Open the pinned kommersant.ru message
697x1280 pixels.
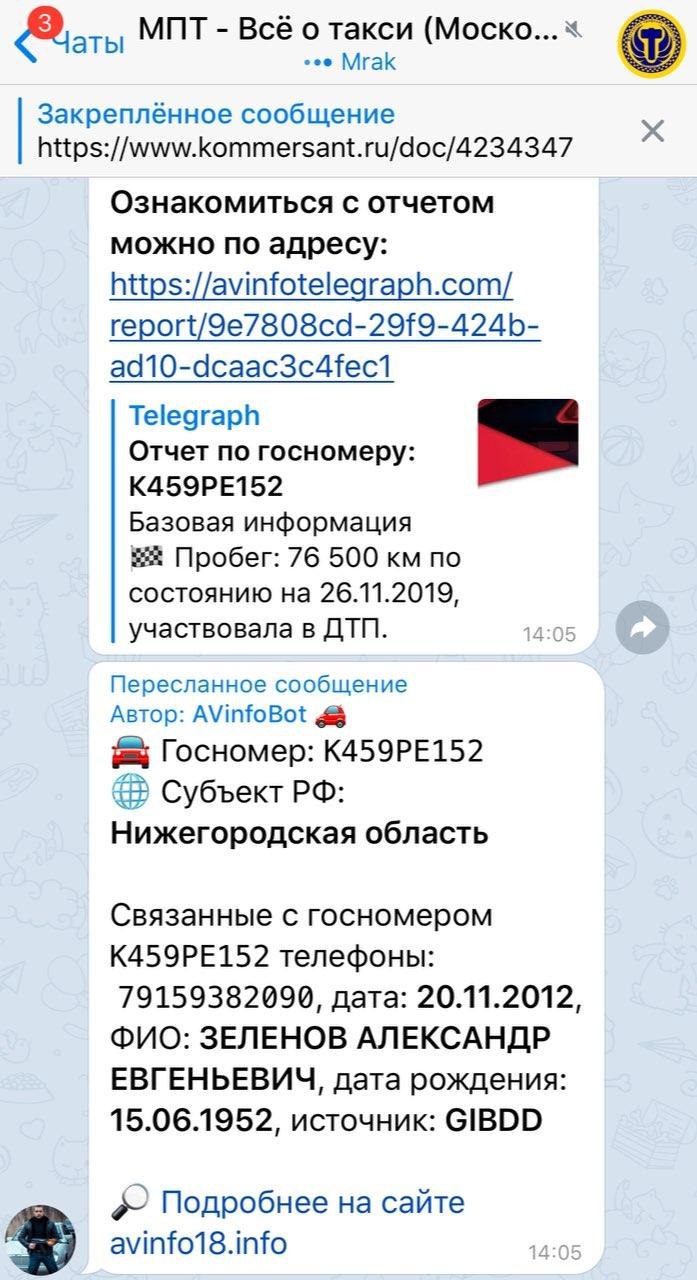(305, 131)
